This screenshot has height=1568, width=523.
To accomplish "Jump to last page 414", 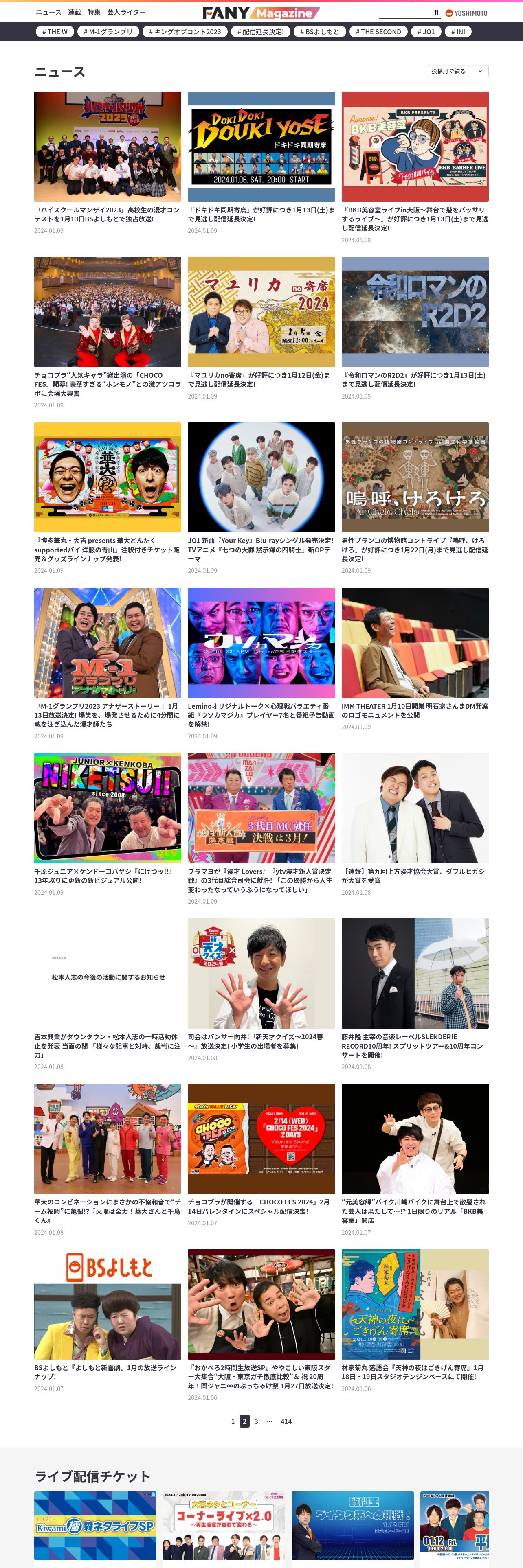I will (x=286, y=1421).
